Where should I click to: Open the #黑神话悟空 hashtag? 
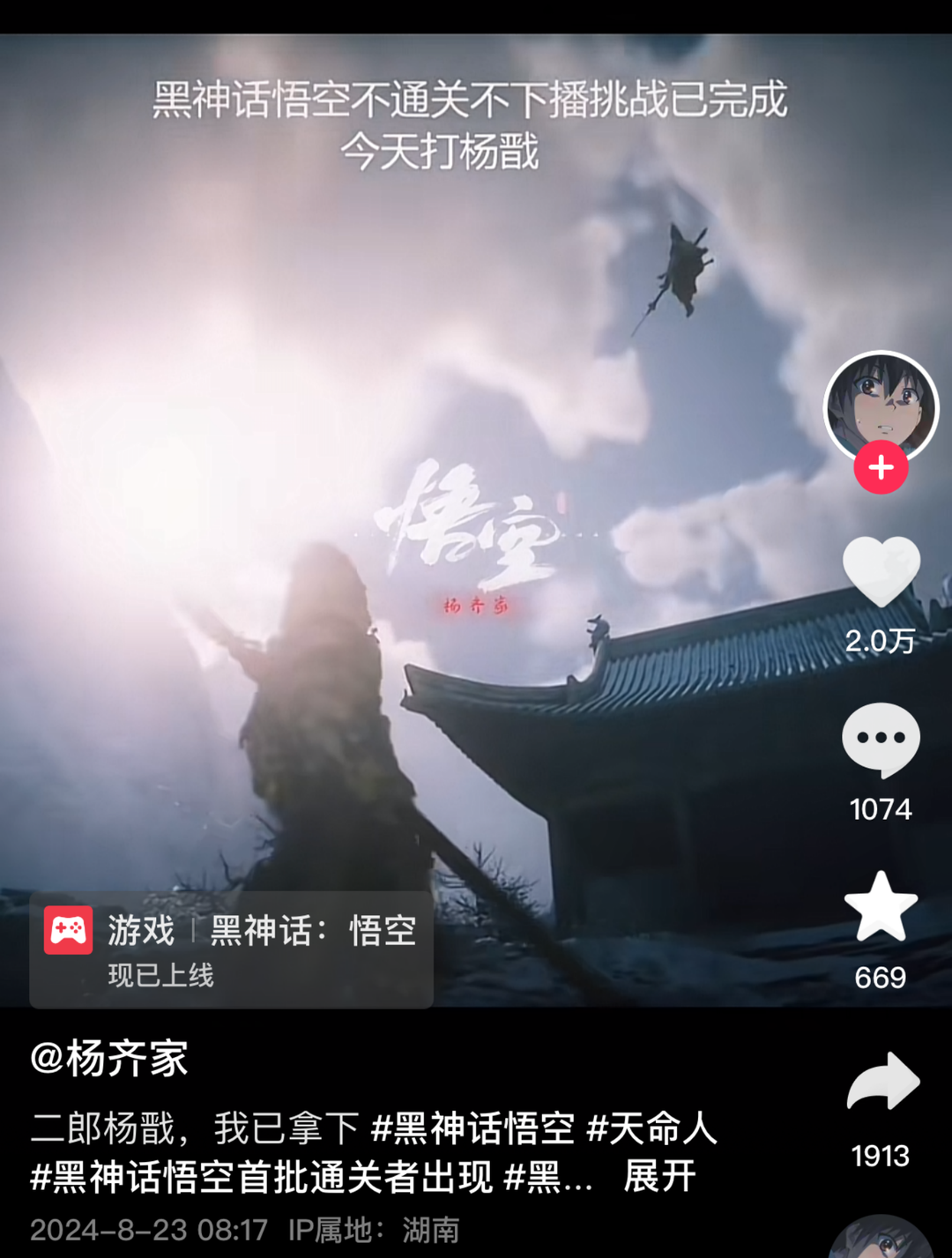coord(472,1128)
